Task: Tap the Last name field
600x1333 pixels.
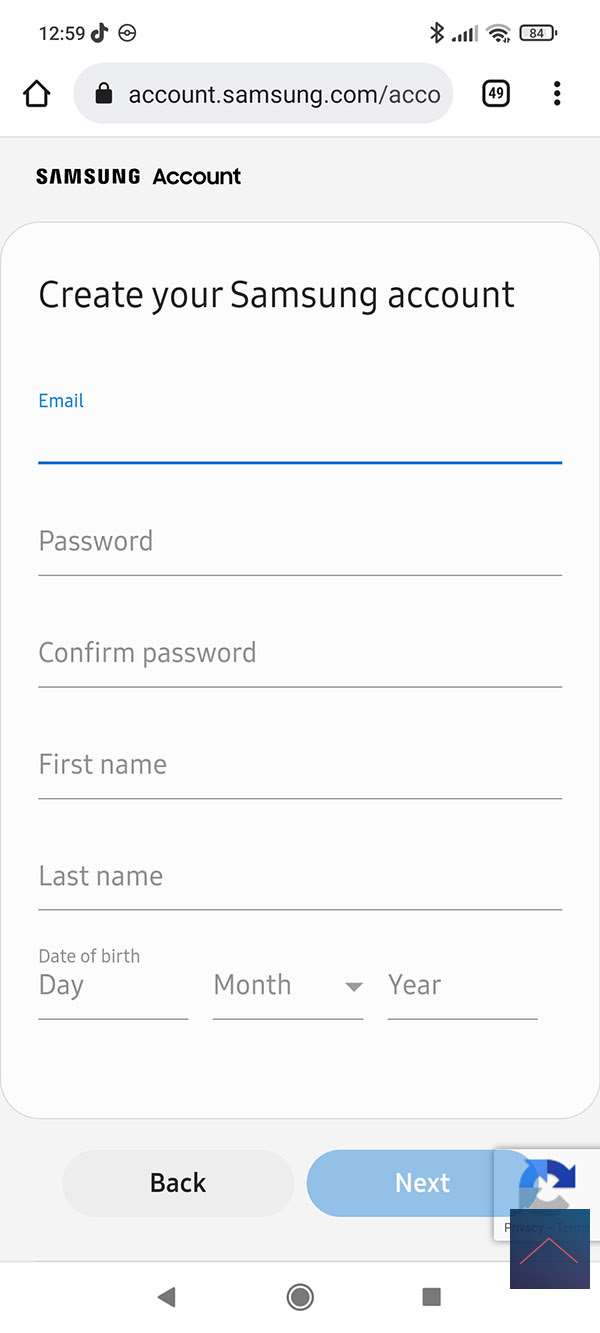Action: (300, 877)
